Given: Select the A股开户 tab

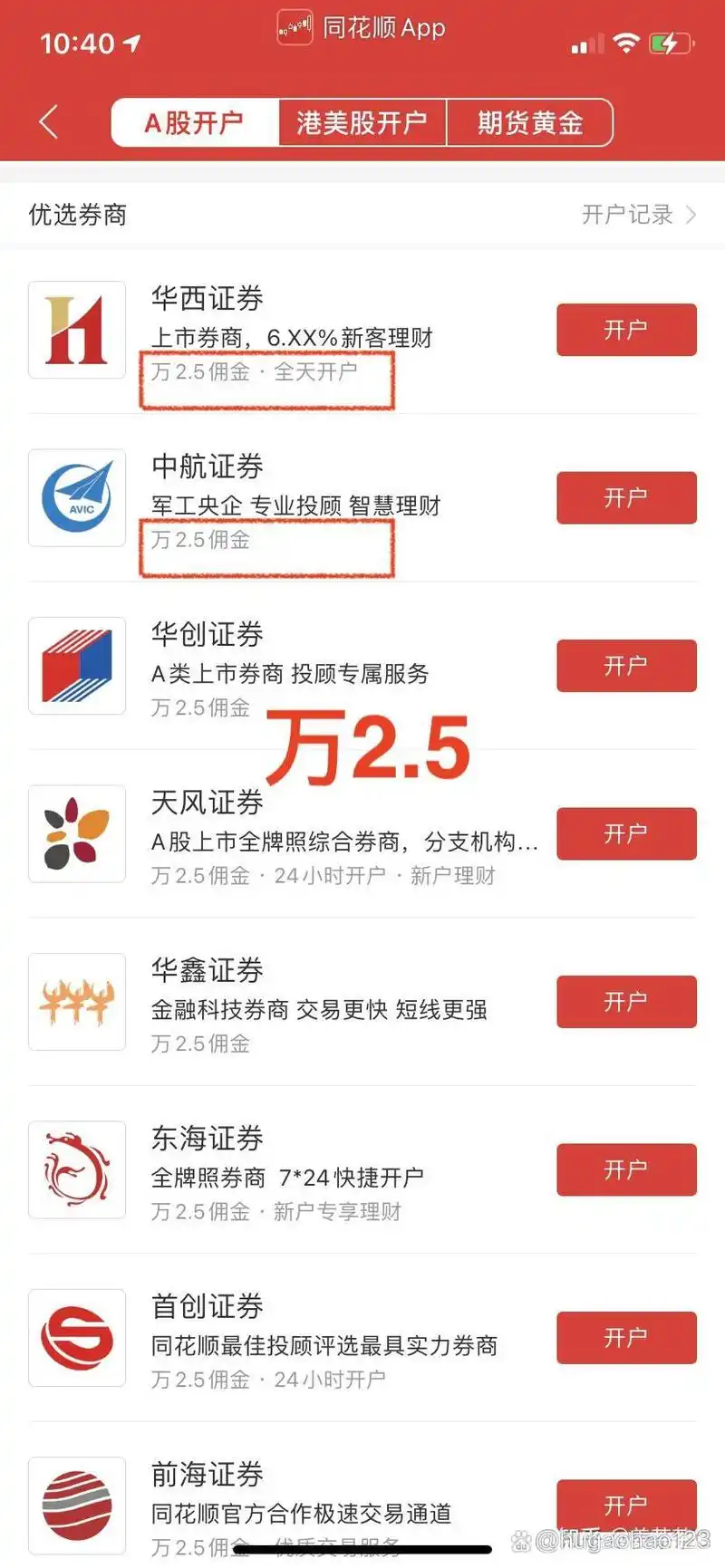Looking at the screenshot, I should [x=194, y=122].
